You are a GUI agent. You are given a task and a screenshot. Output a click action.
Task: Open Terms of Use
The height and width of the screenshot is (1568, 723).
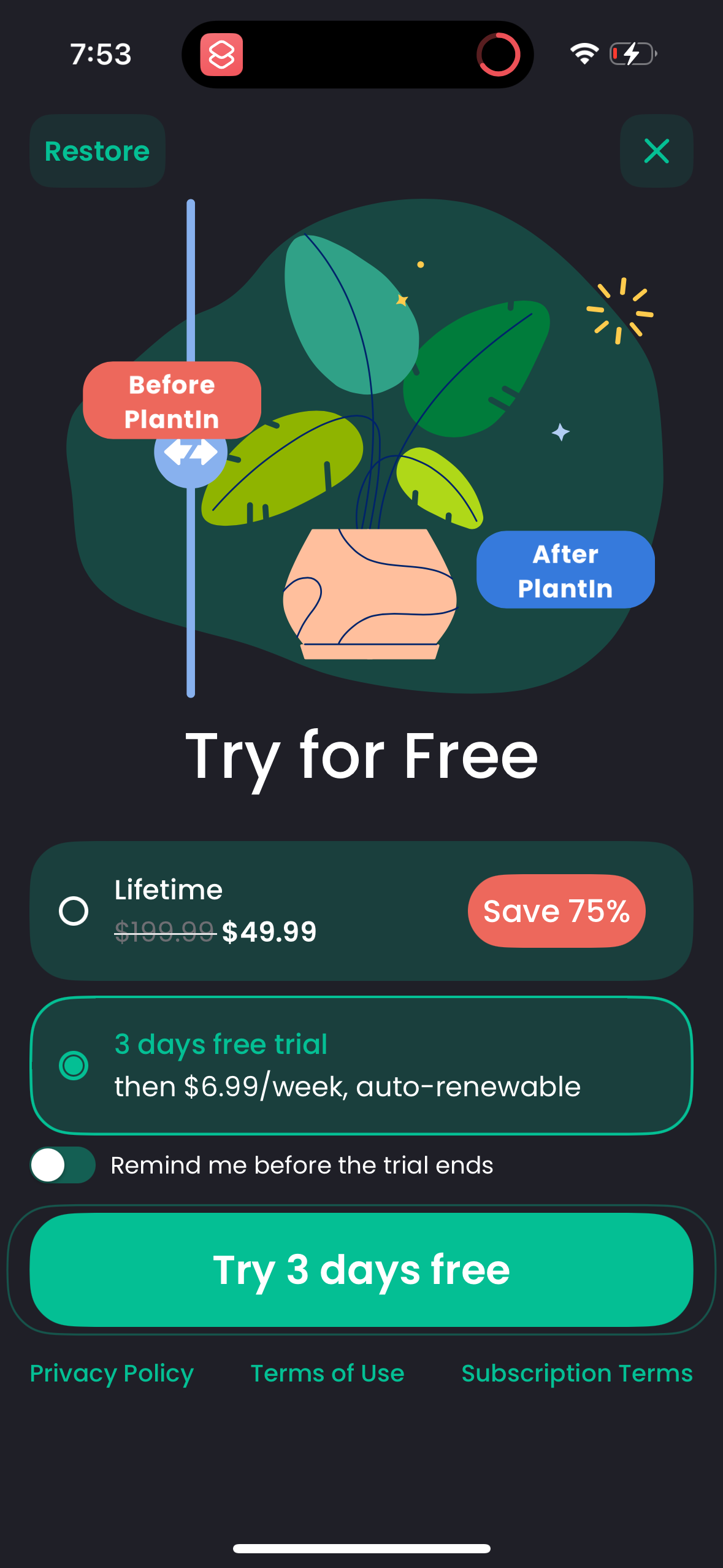click(327, 1373)
